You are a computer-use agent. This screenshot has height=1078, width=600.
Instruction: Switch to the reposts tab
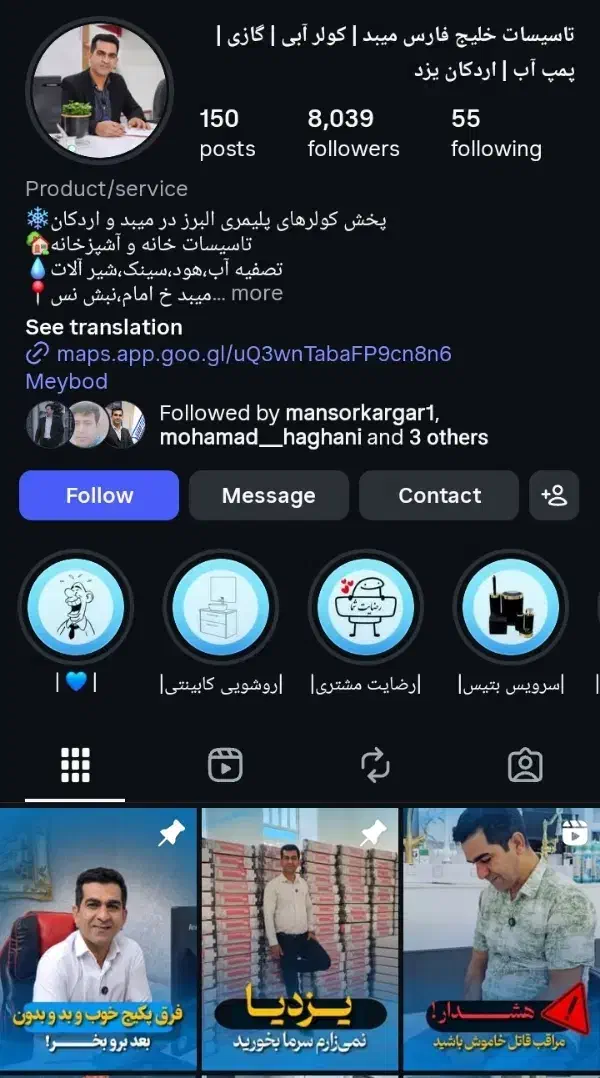coord(375,765)
